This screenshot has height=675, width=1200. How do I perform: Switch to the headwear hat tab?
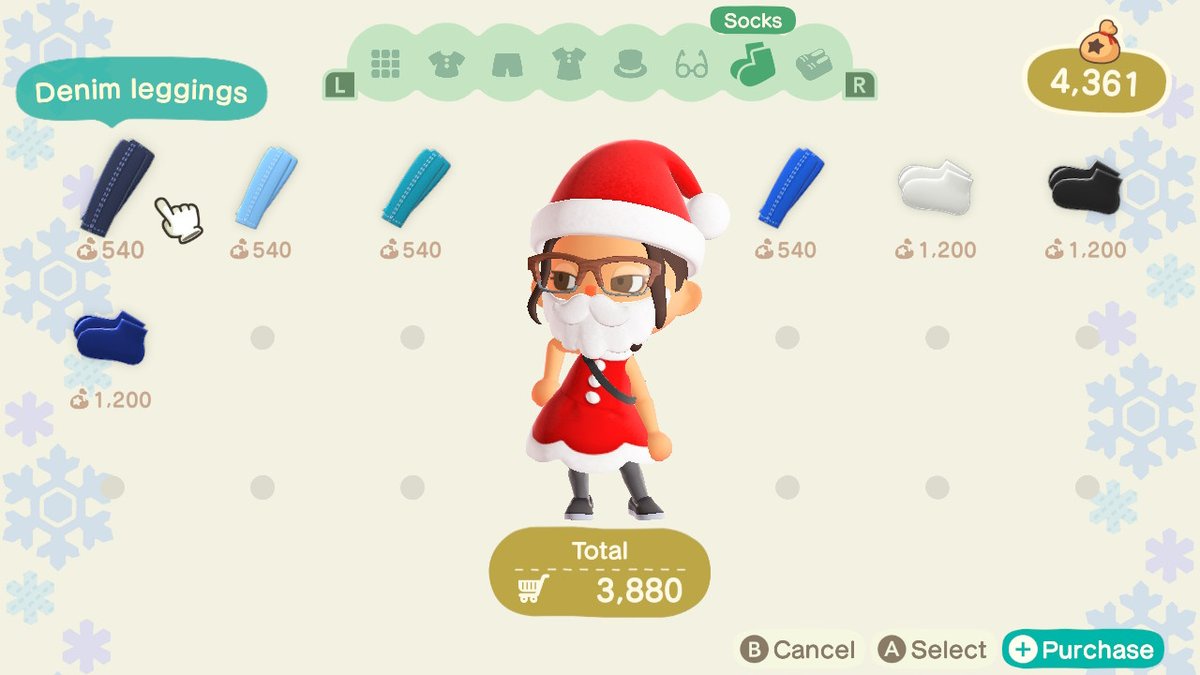coord(629,65)
